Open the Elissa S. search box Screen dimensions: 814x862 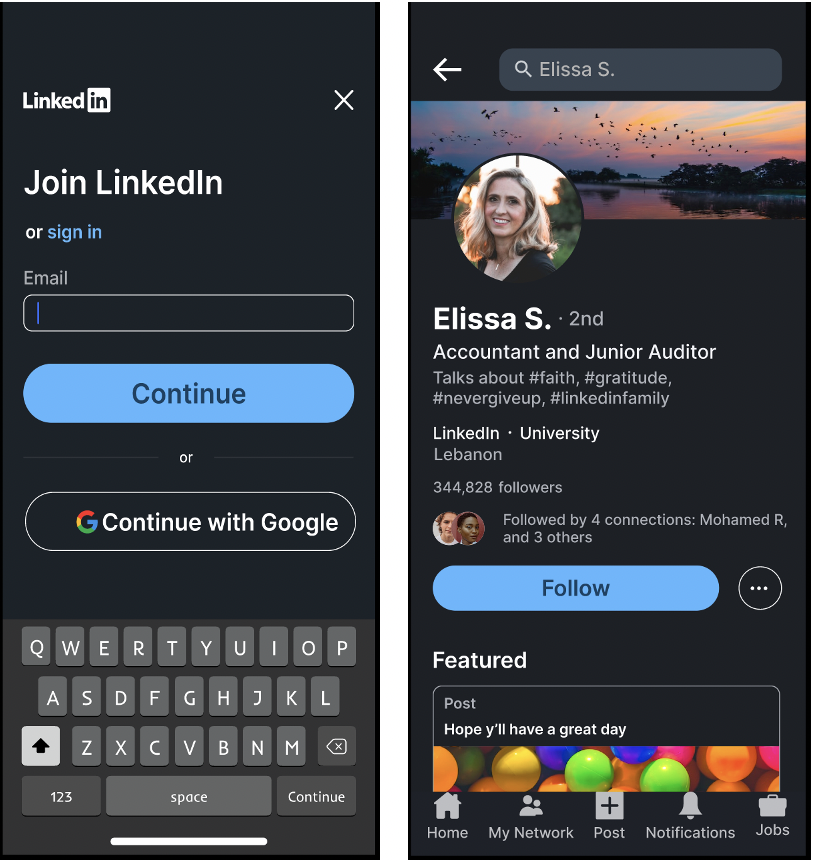(x=640, y=70)
